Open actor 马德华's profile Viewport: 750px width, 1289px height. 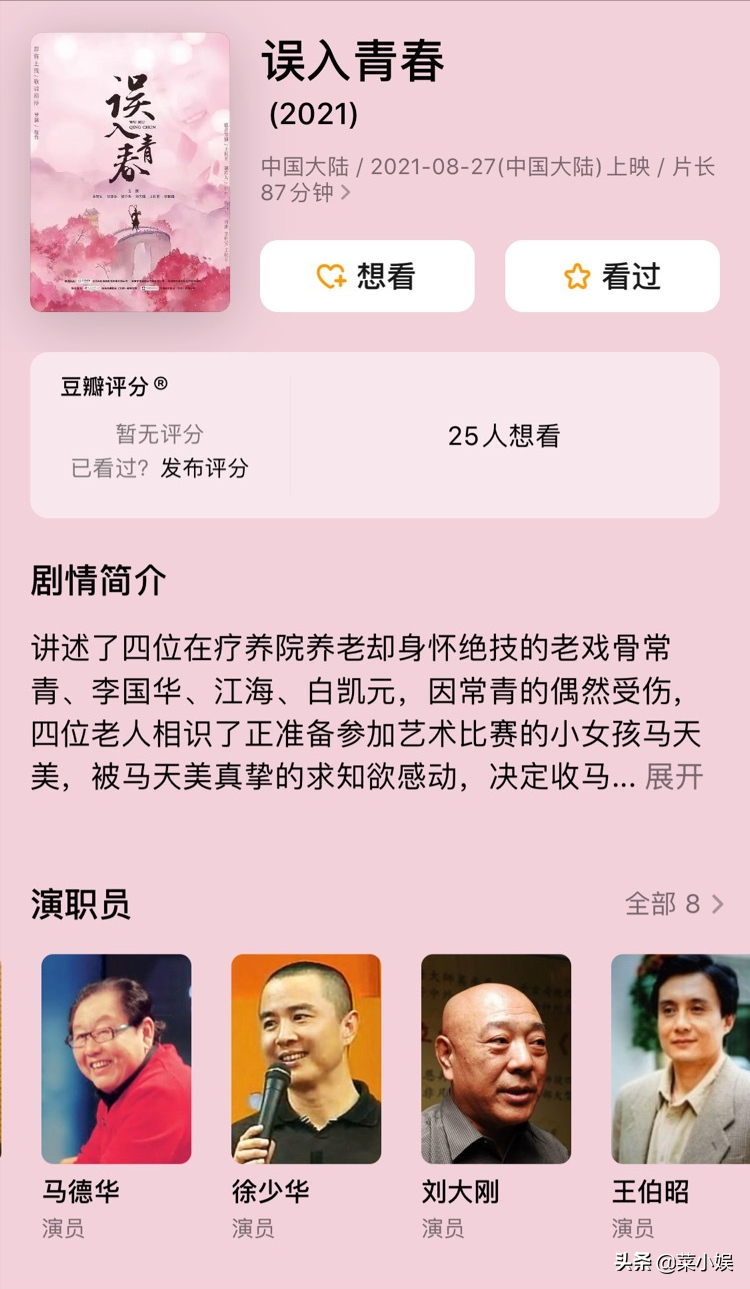116,1059
